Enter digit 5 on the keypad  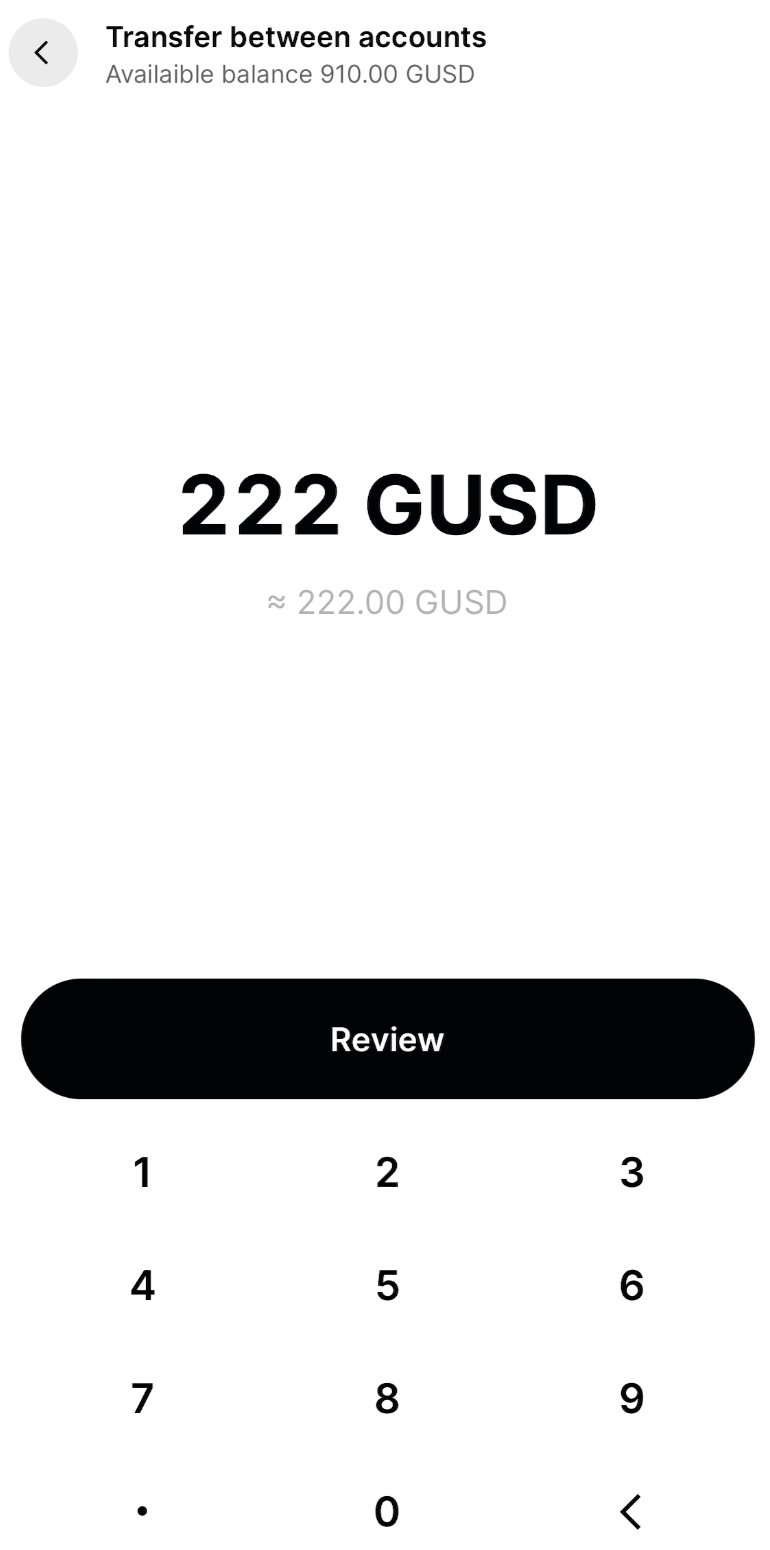(x=387, y=1285)
